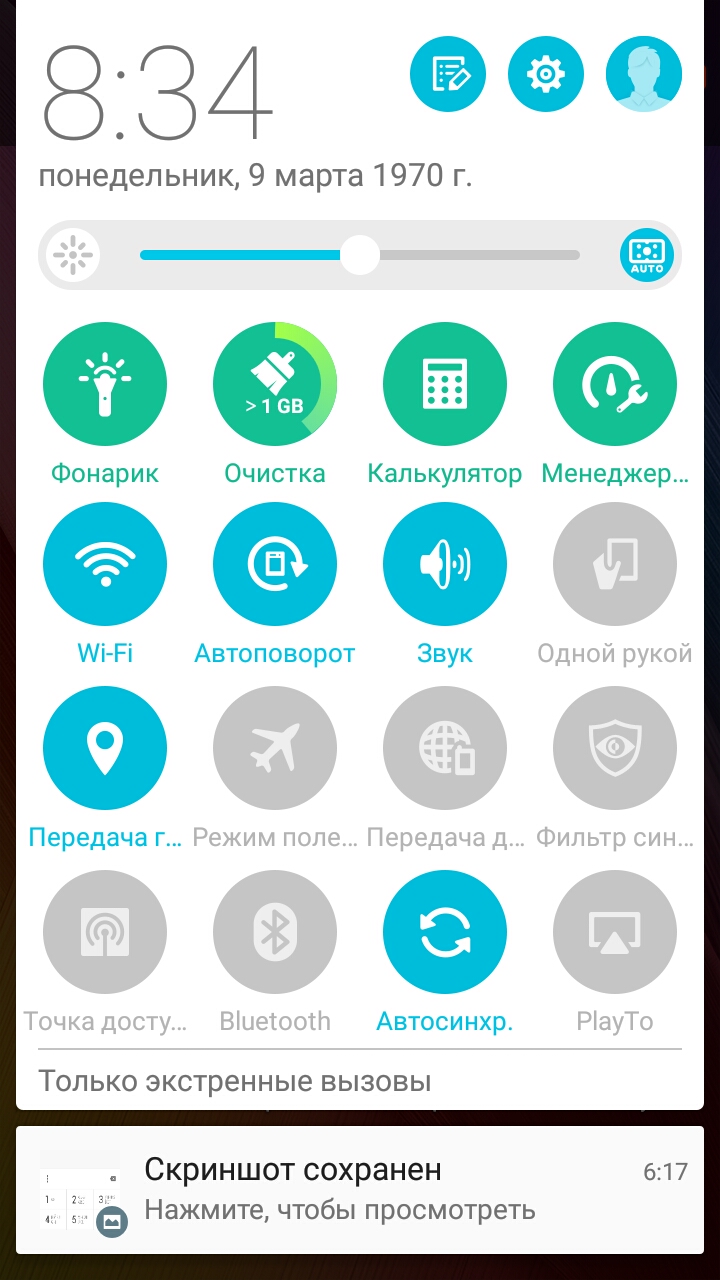Image resolution: width=720 pixels, height=1280 pixels.
Task: Turn on mobile data globe toggle
Action: coord(445,748)
